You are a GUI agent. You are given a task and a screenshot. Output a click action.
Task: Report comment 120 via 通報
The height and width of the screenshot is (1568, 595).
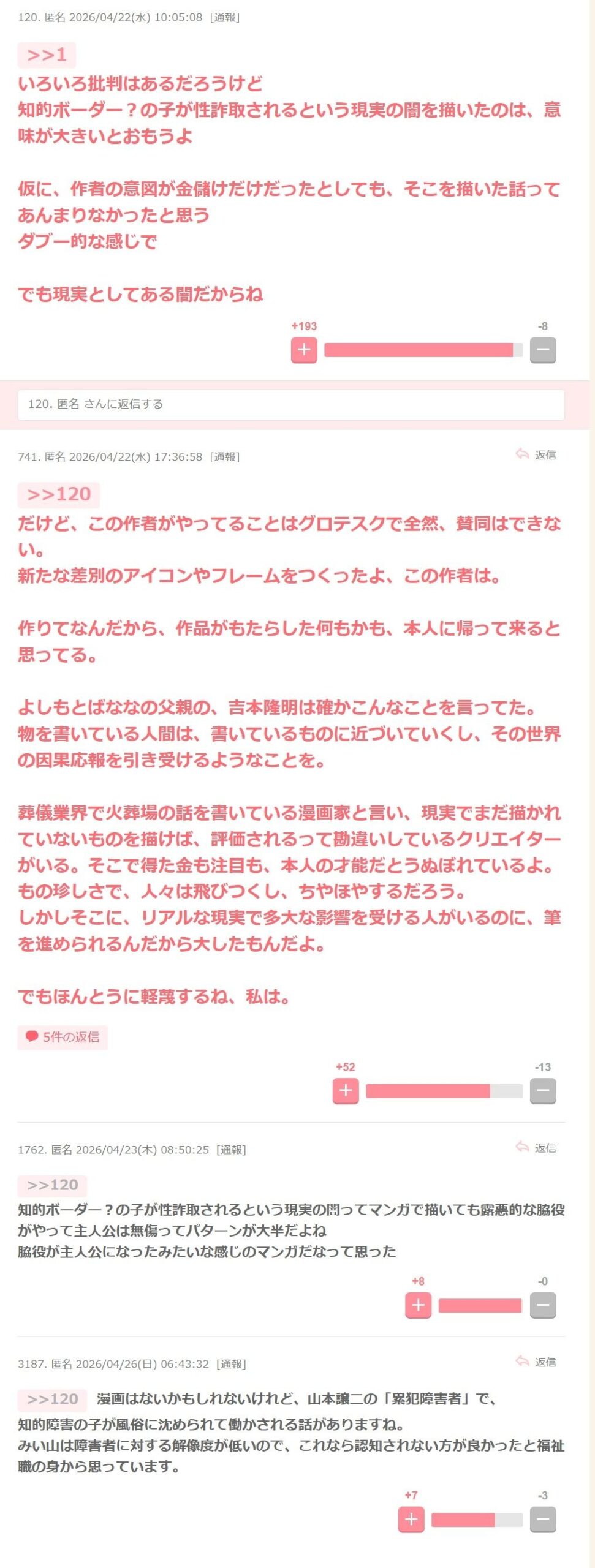(224, 18)
